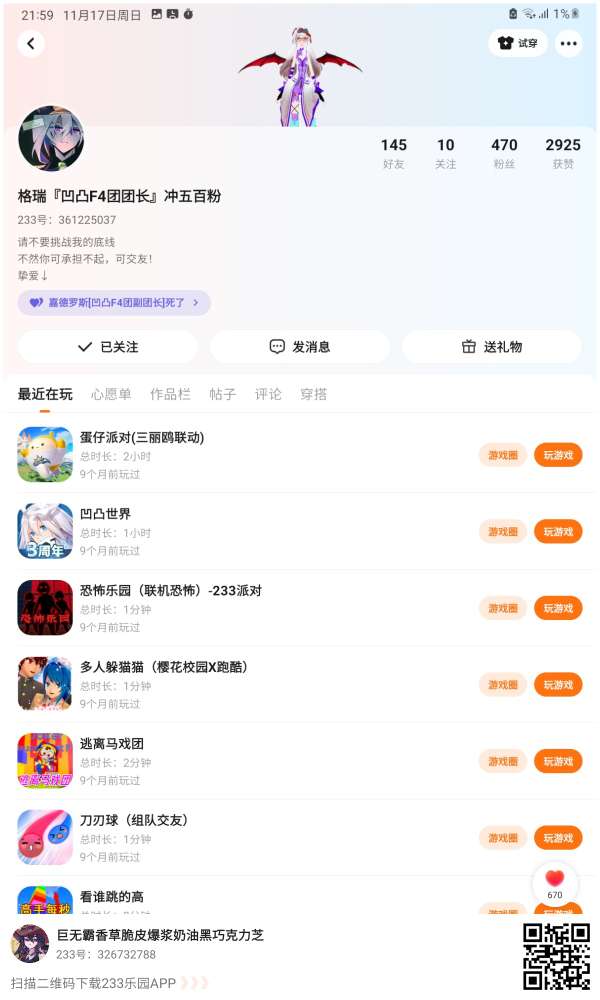Open 游戏圈 for 逃离马戏团
600x1000 pixels.
(x=503, y=761)
